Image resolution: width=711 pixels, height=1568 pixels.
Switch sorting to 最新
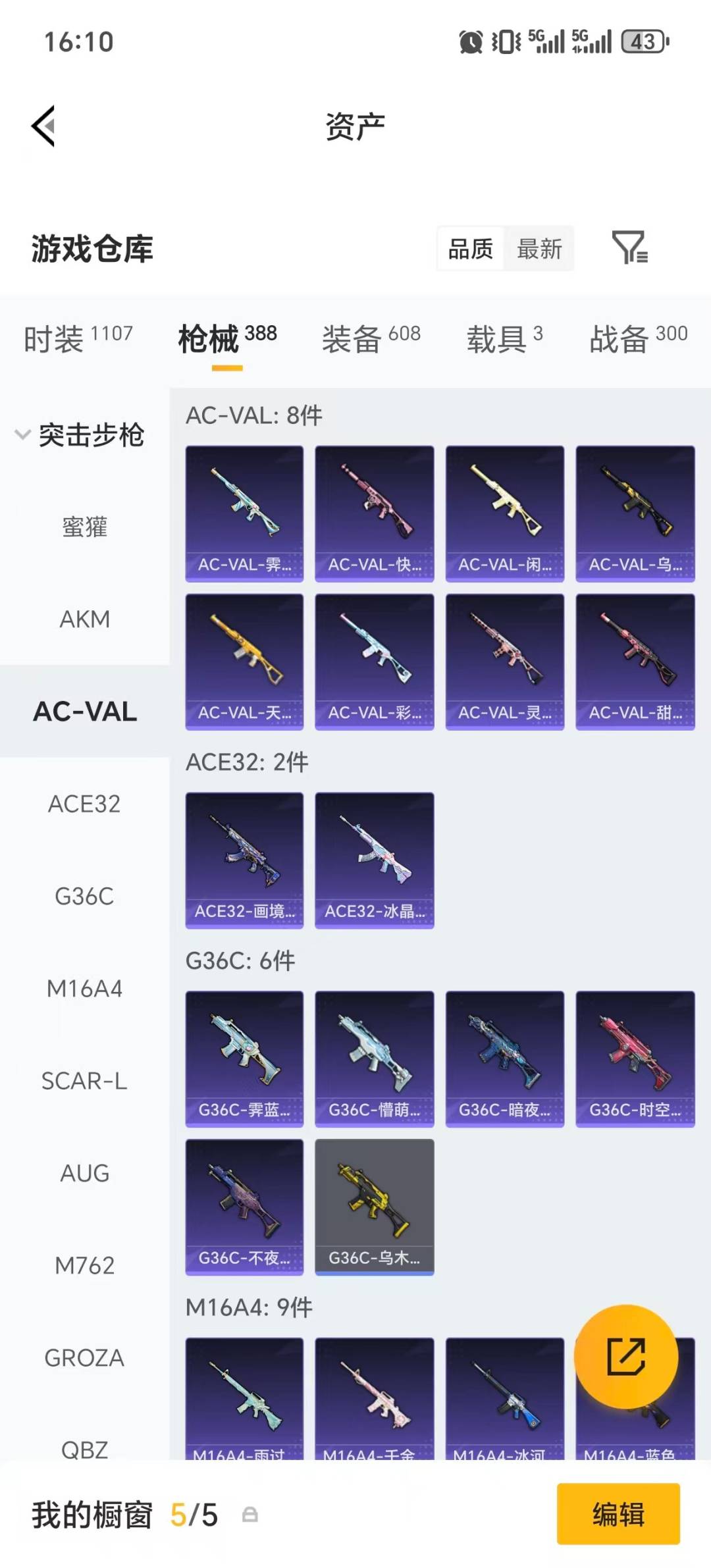(x=540, y=249)
